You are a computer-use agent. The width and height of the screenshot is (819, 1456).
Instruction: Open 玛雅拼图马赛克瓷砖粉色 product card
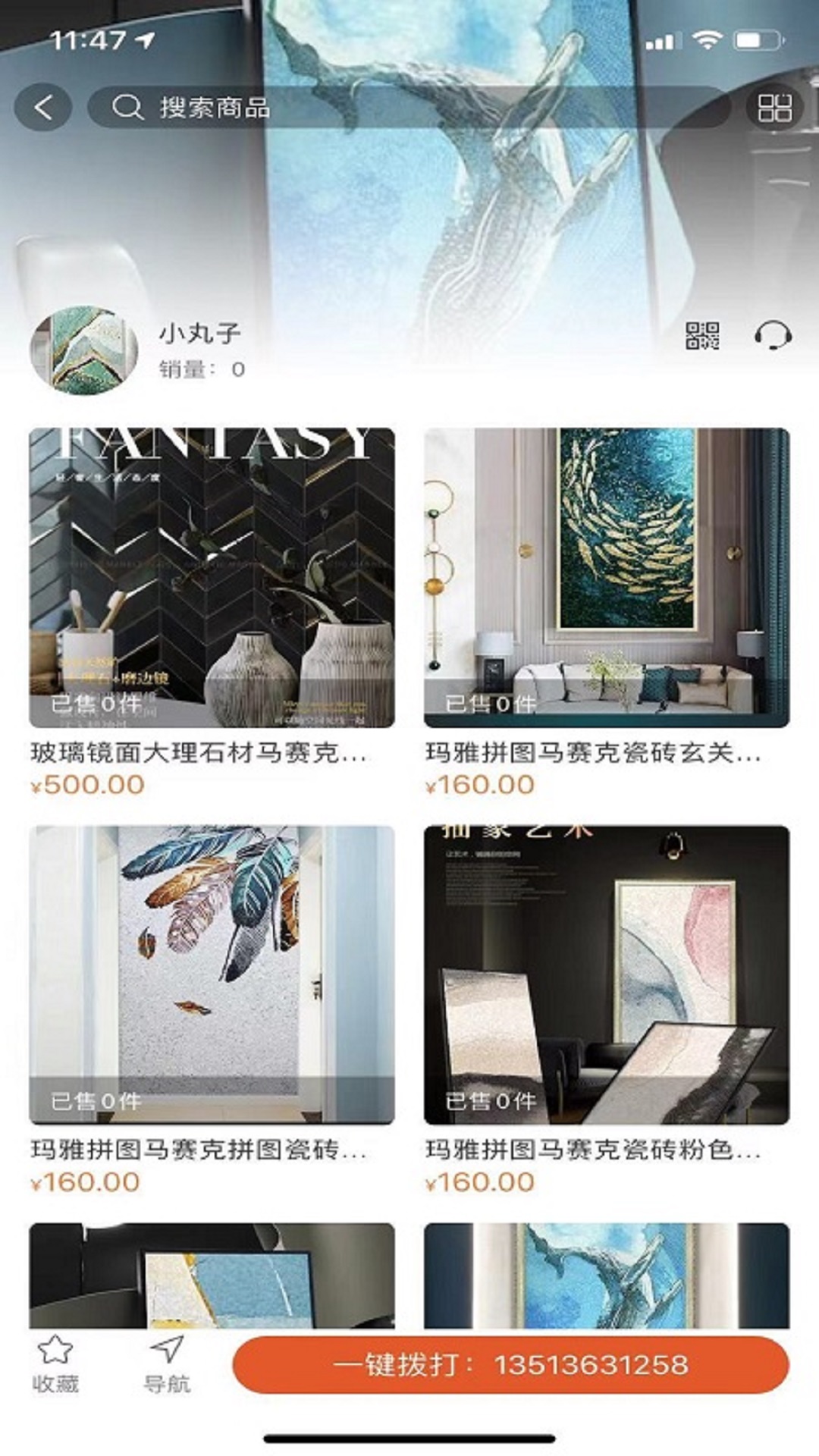[x=607, y=975]
